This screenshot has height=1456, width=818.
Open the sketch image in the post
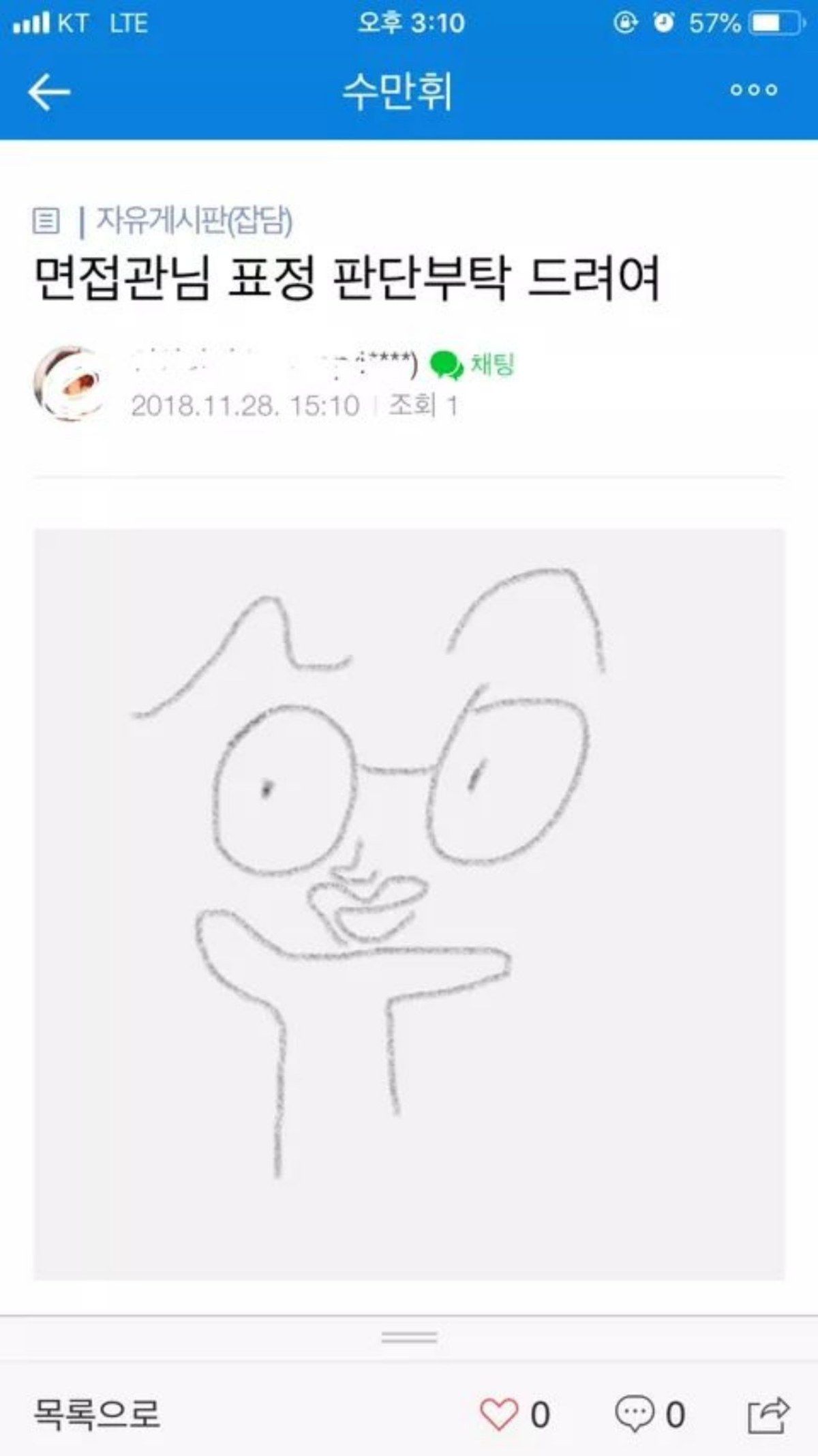click(409, 904)
